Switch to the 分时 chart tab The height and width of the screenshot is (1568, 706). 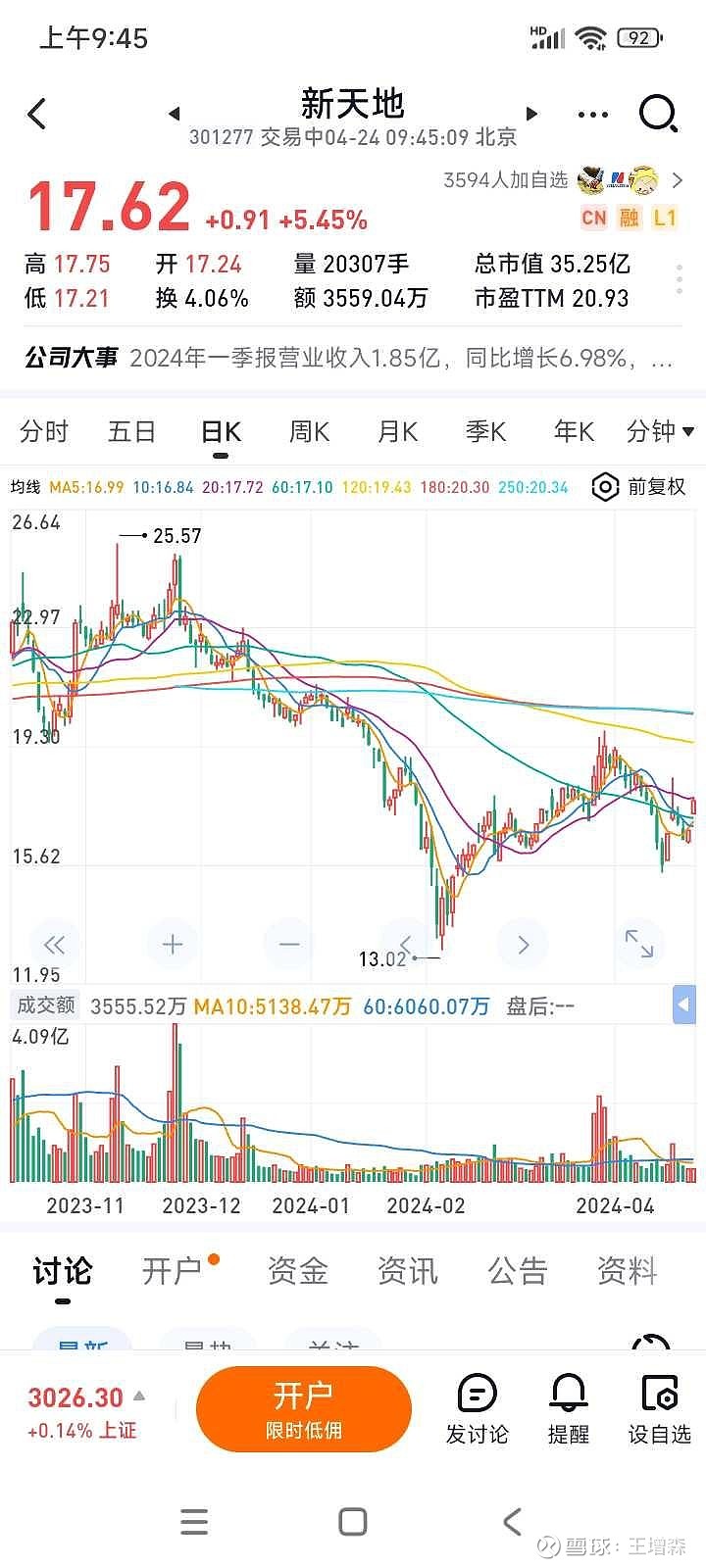coord(44,431)
